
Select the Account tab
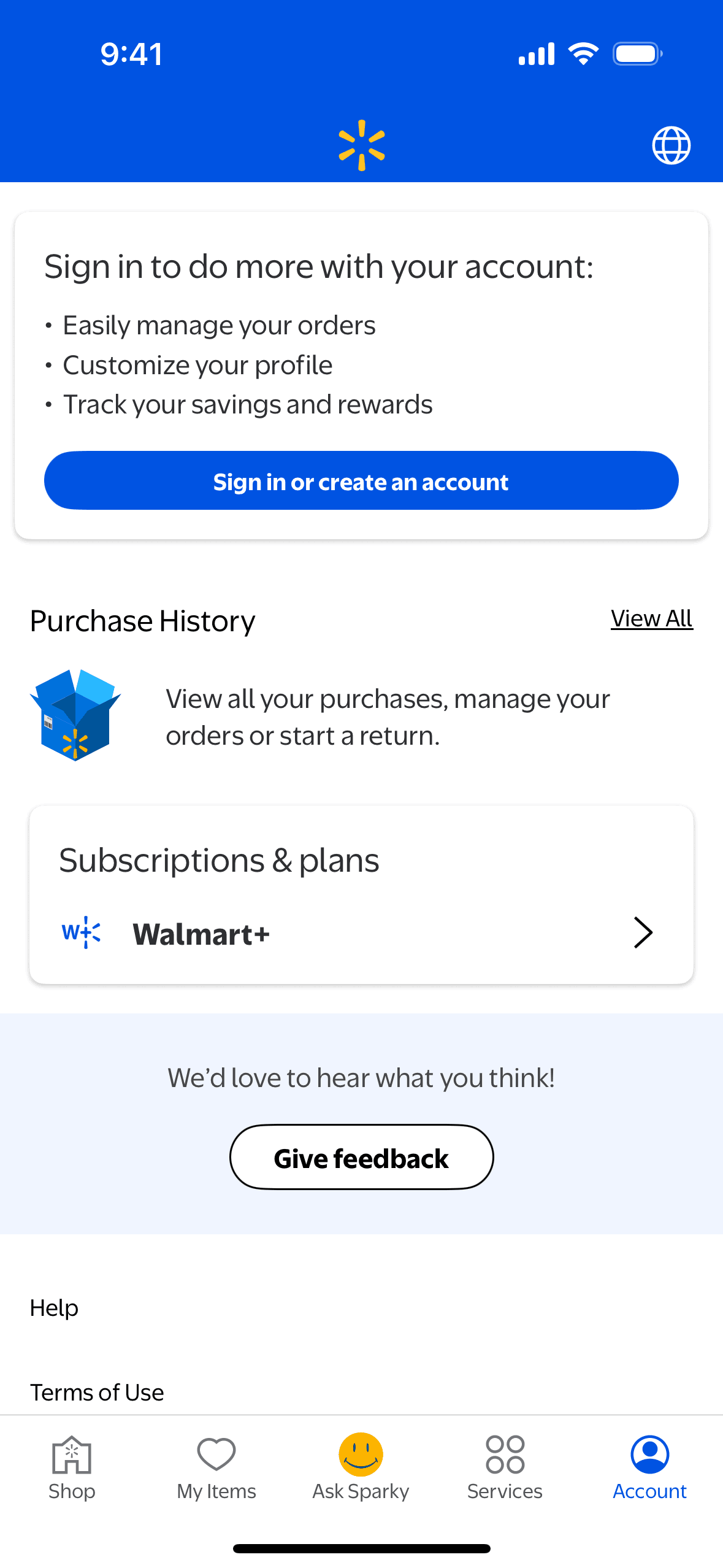(x=649, y=1467)
